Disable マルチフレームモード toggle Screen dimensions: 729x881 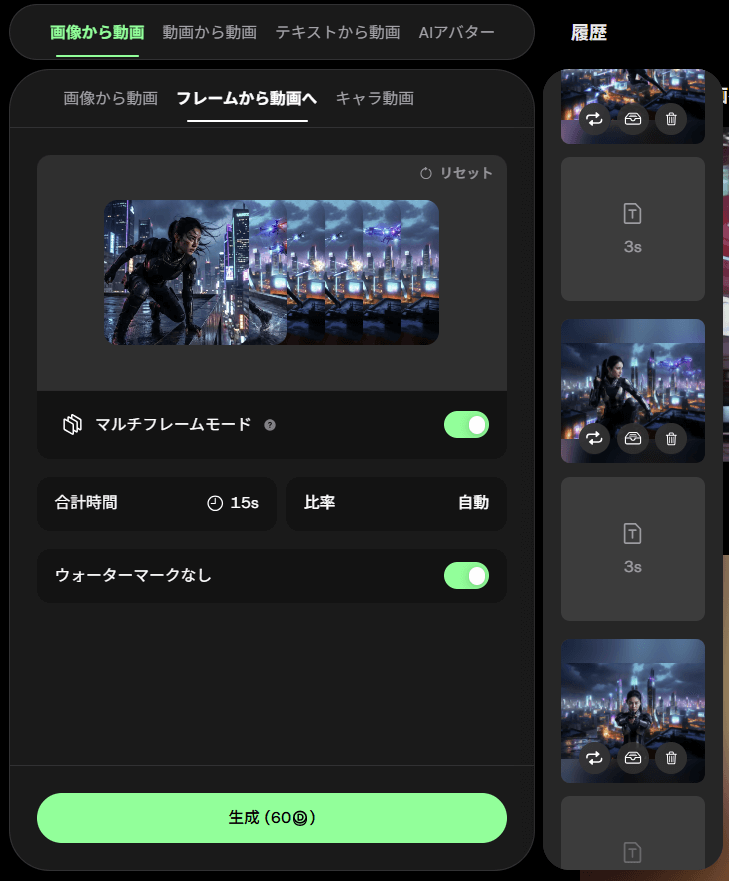[466, 425]
